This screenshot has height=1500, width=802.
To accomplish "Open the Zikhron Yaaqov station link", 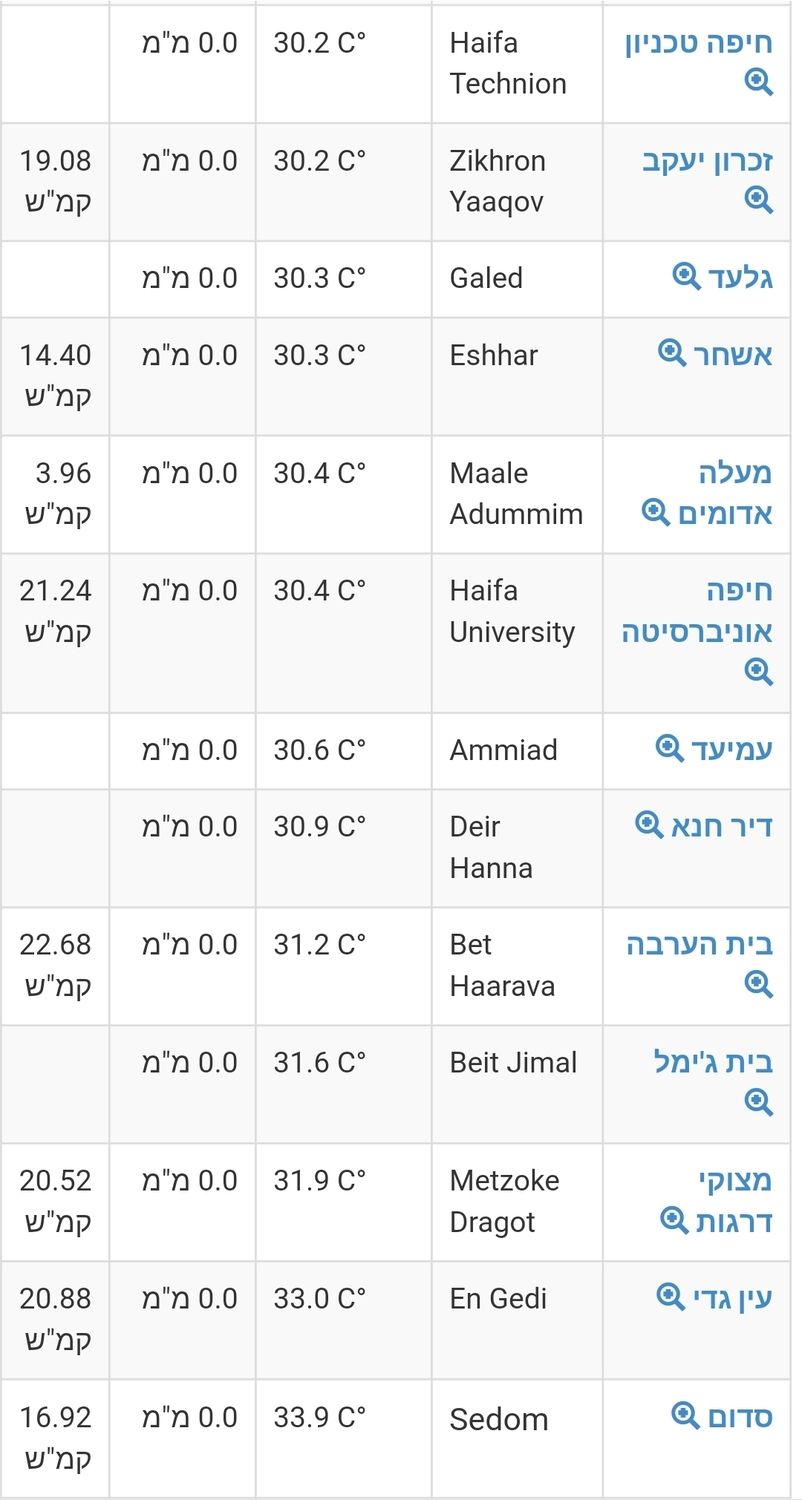I will click(707, 162).
